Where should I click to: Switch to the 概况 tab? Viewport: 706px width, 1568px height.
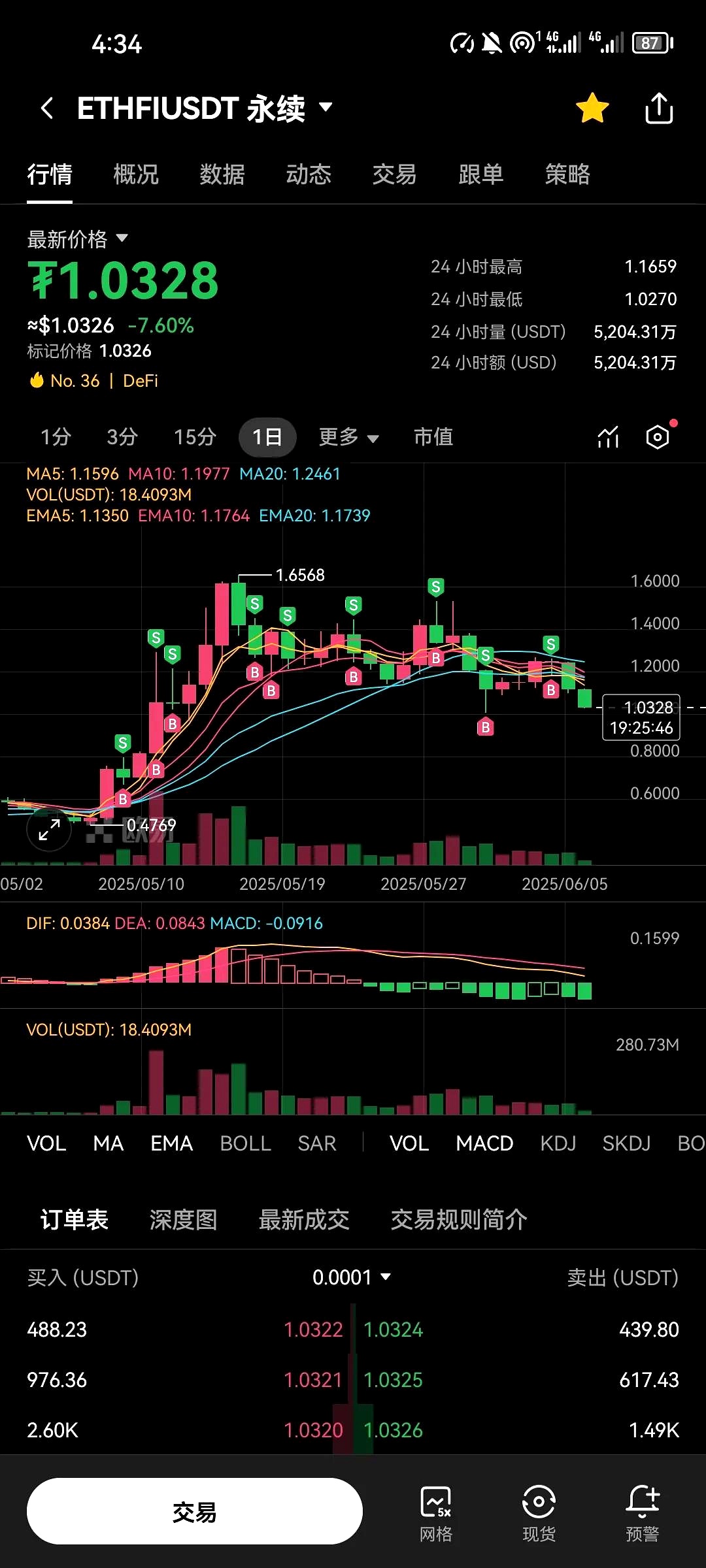[136, 174]
